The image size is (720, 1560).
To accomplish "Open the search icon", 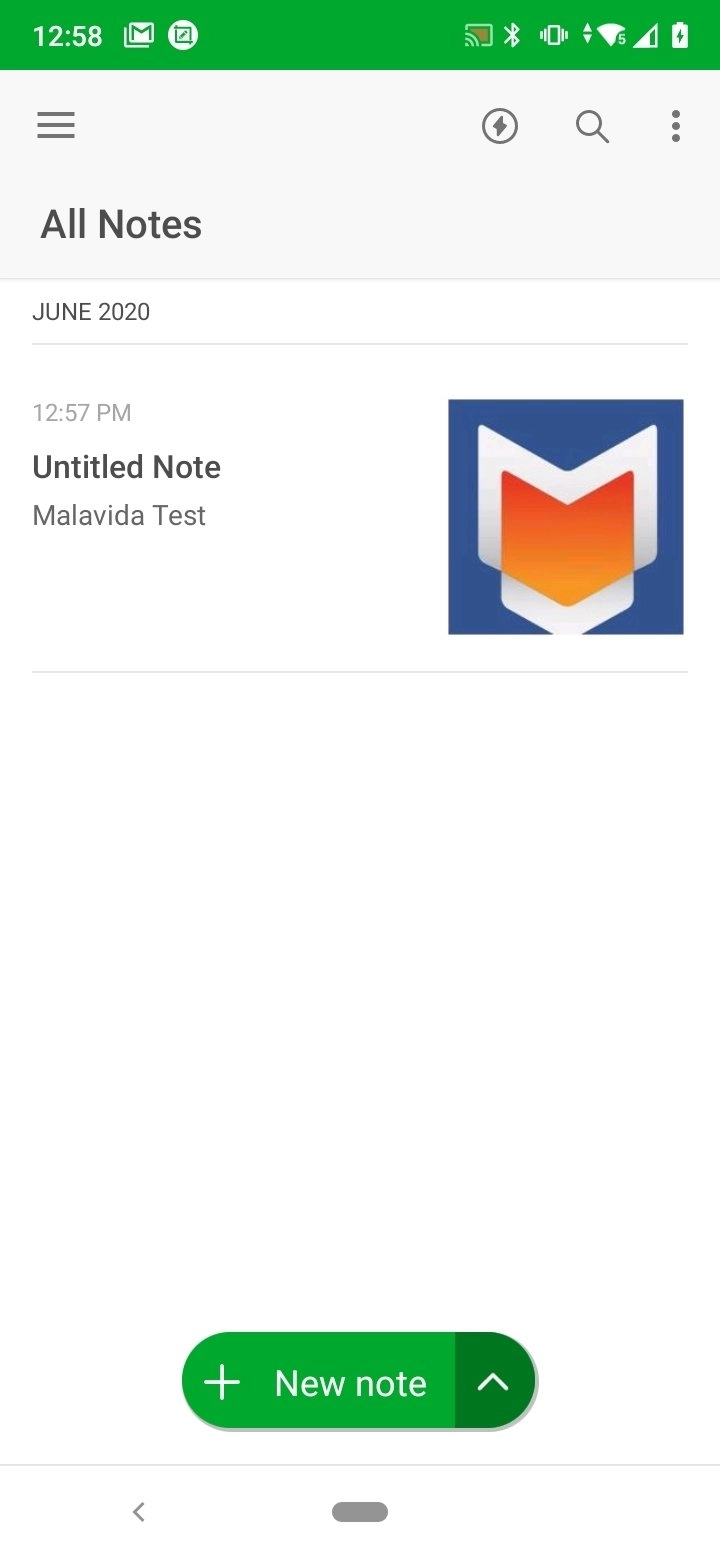I will coord(592,127).
